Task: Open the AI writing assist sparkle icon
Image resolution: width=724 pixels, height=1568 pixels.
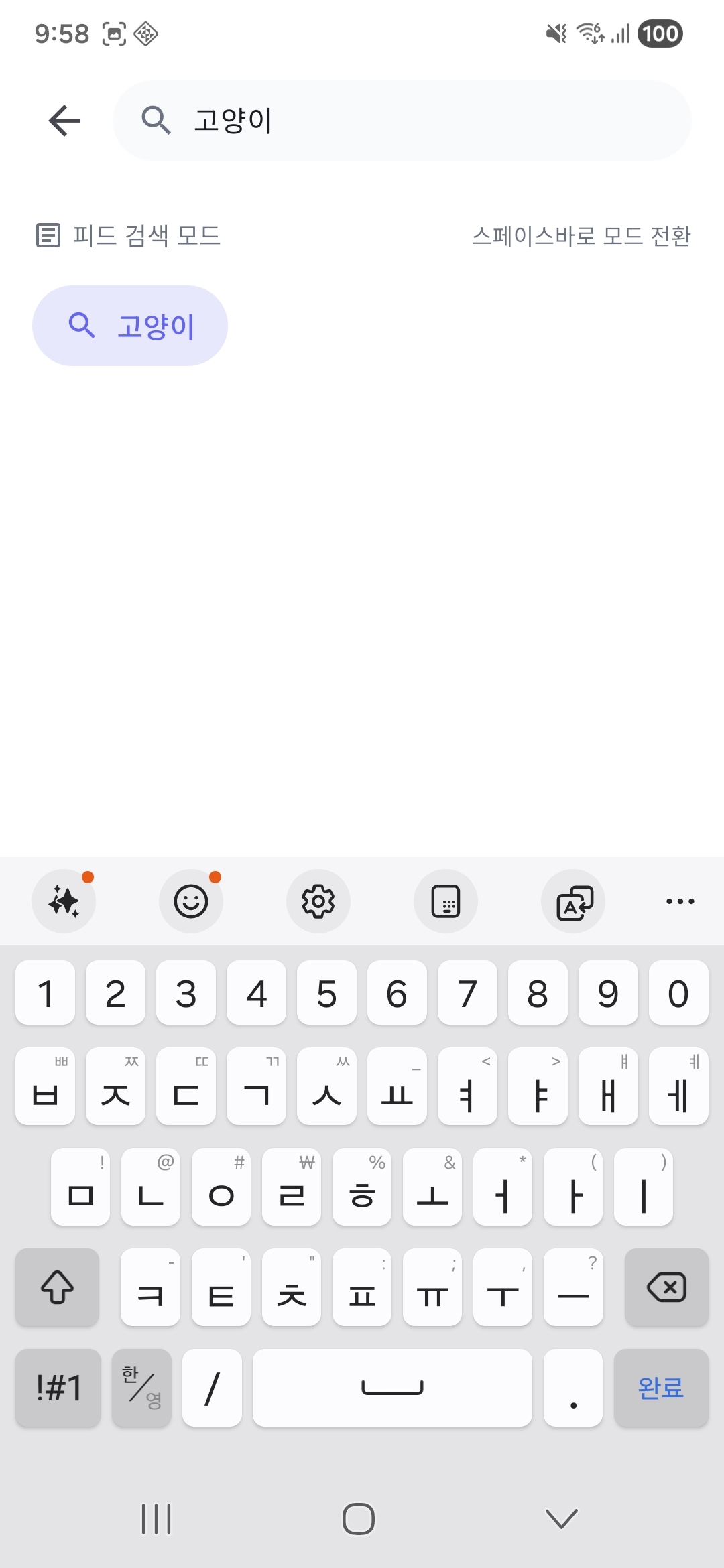Action: [x=64, y=901]
